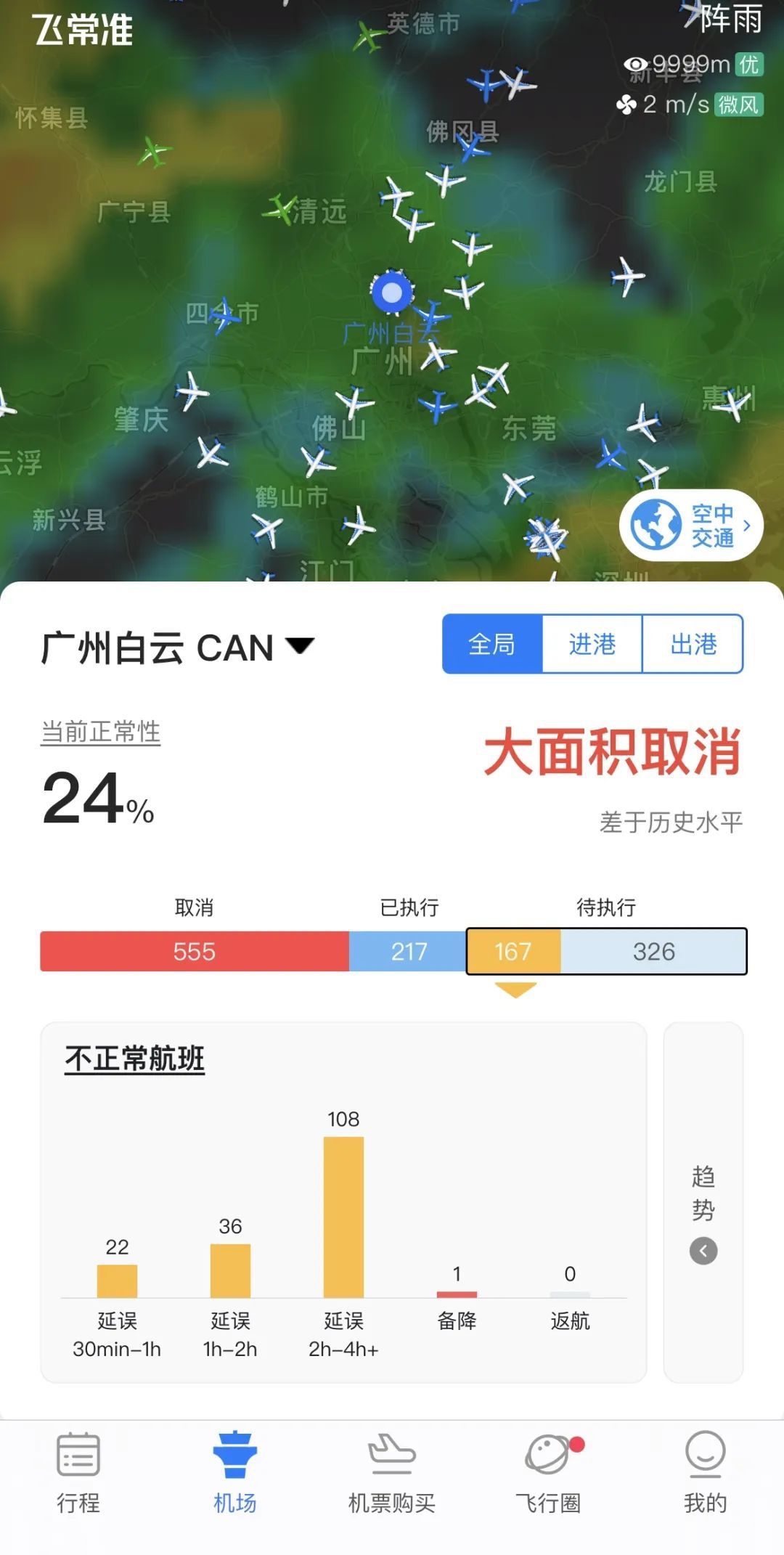This screenshot has width=784, height=1555.
Task: Click the visibility eye icon near 9999m
Action: click(634, 64)
